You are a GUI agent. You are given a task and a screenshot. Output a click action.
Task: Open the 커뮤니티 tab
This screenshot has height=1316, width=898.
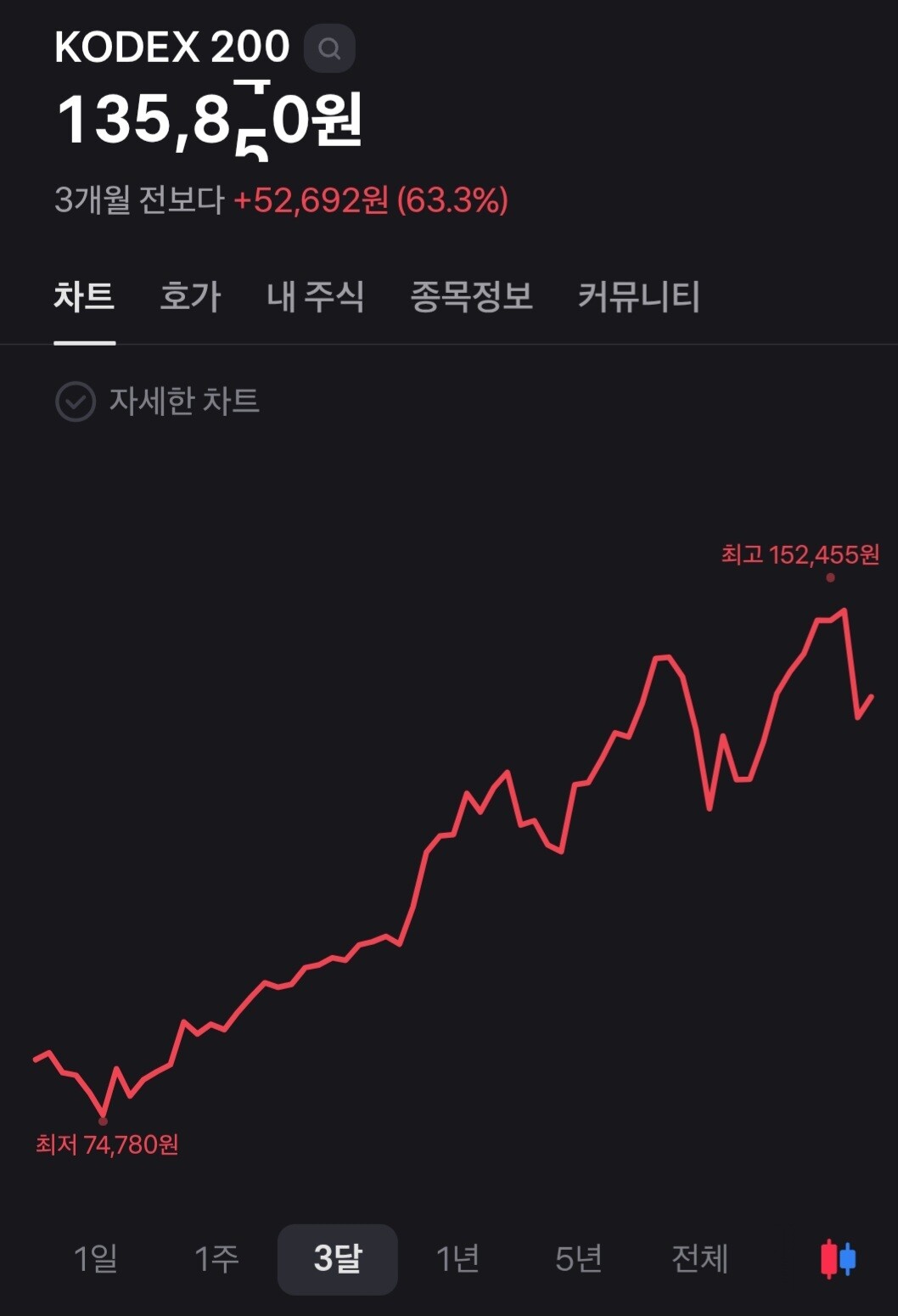638,296
